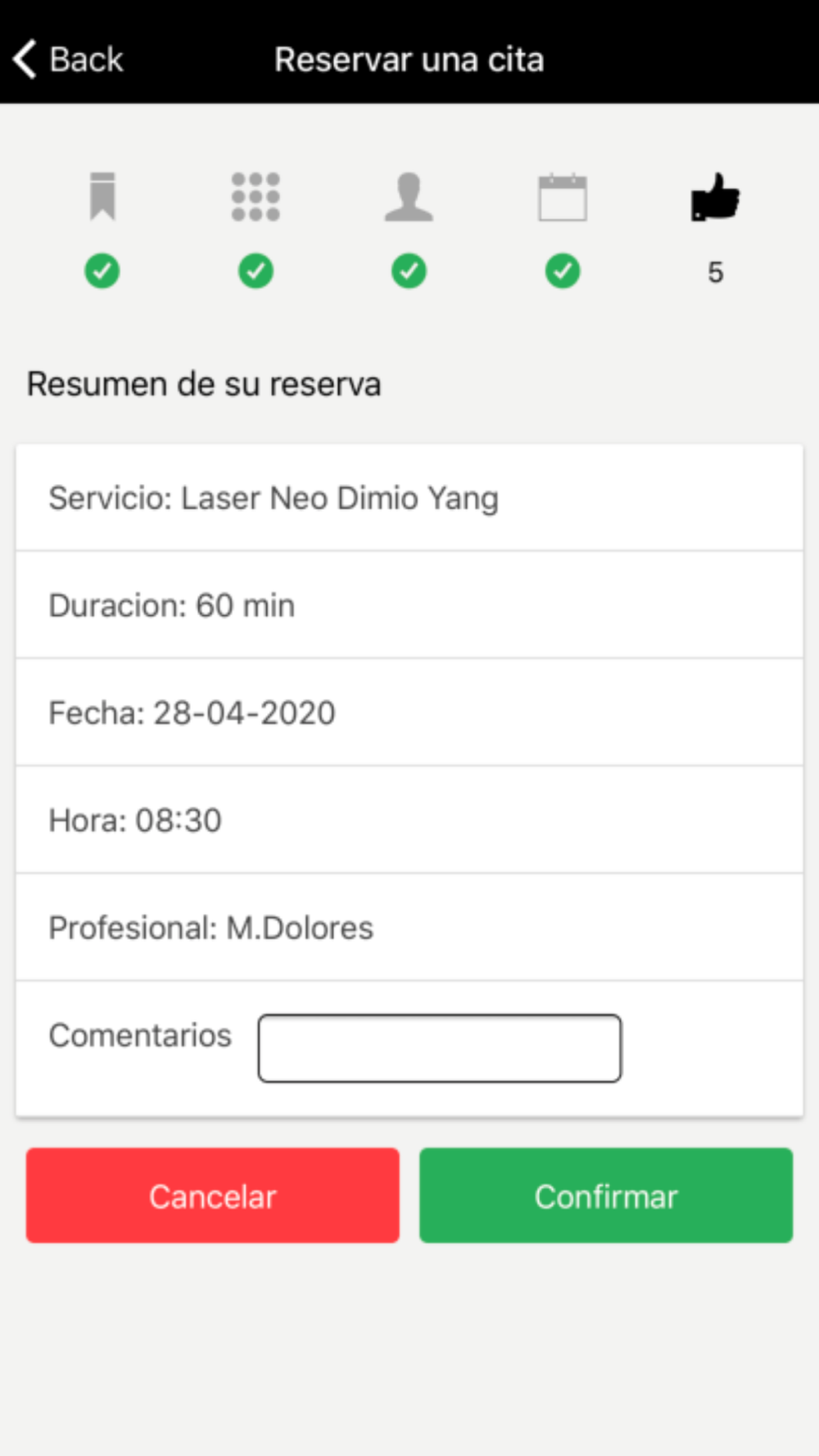
Task: Confirm the appointment with Confirmar
Action: [x=606, y=1196]
